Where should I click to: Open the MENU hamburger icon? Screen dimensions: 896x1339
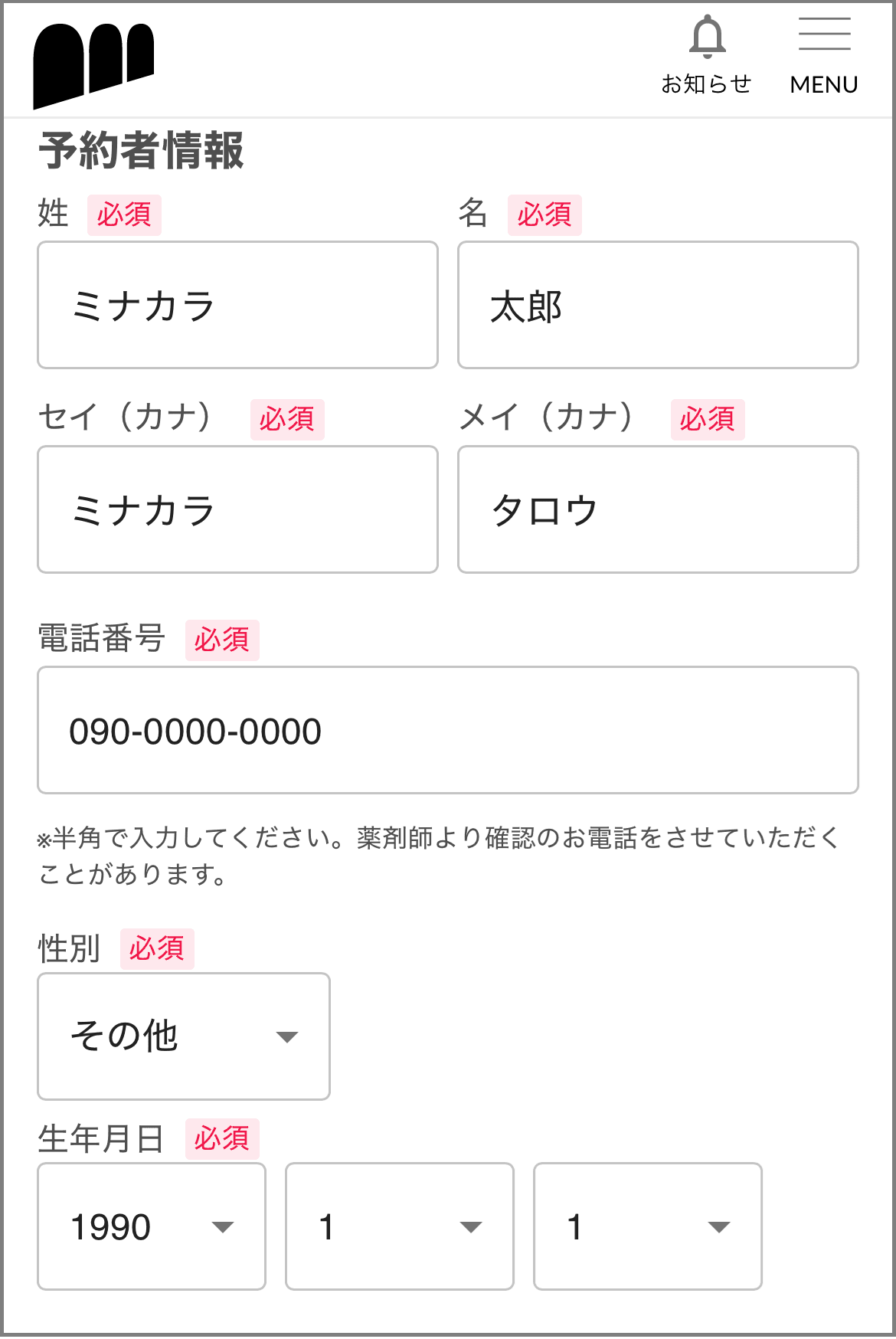pyautogui.click(x=824, y=34)
